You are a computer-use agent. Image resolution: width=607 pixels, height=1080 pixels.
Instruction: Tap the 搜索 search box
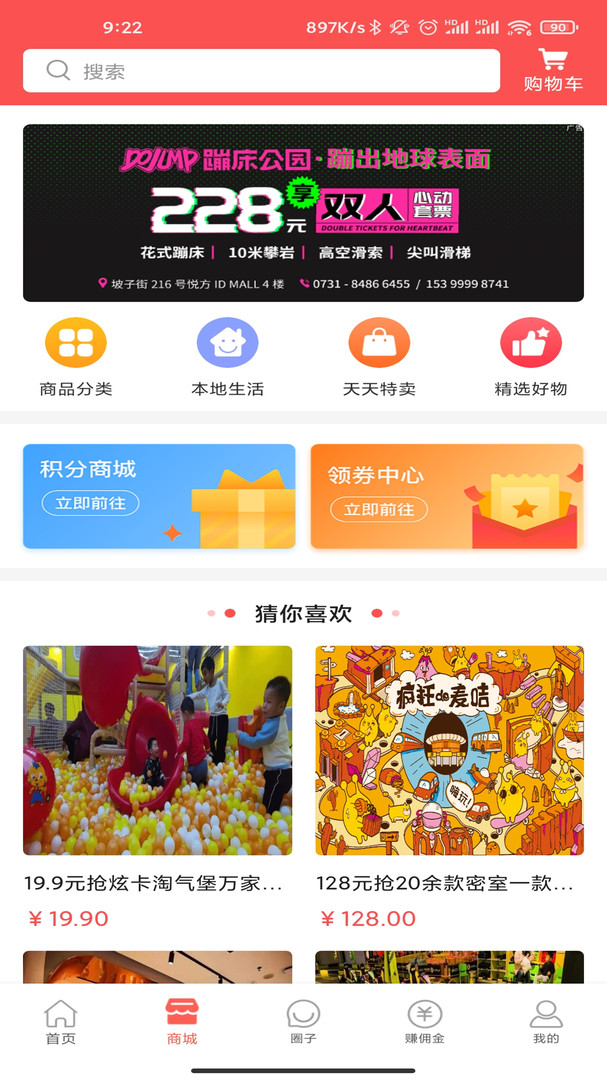click(261, 71)
